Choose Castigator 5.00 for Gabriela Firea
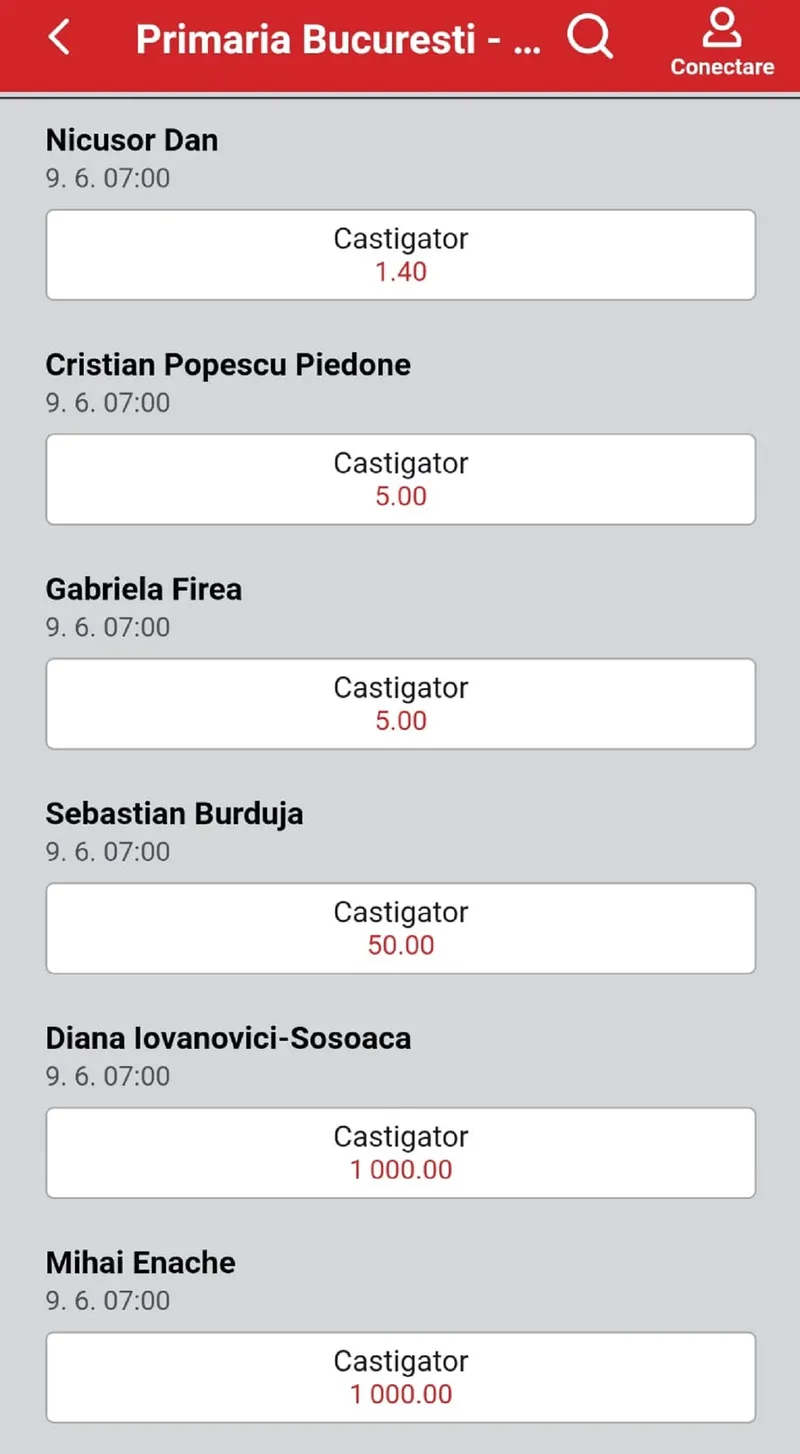Screen dimensions: 800x1454 tap(401, 704)
